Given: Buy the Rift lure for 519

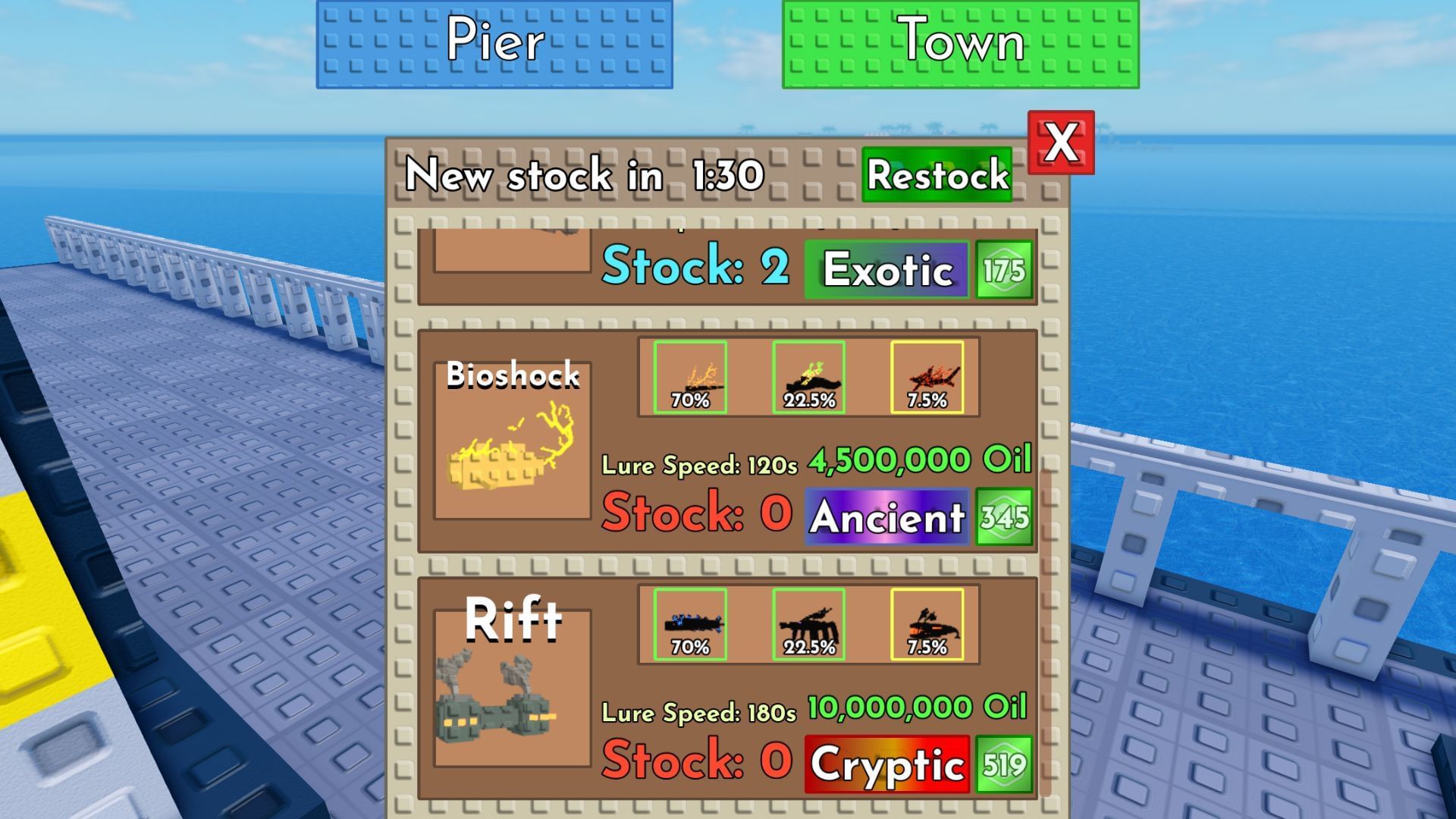Looking at the screenshot, I should [1004, 764].
